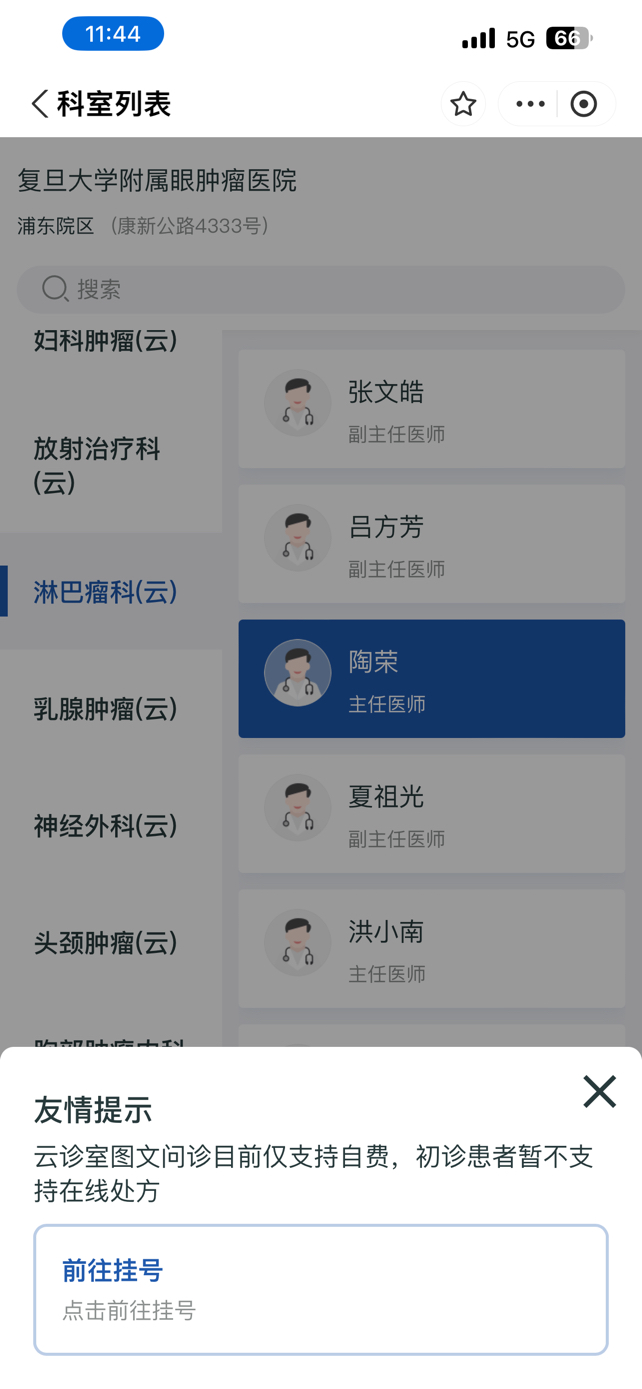Open the 搜索 search field
This screenshot has width=642, height=1389.
coord(321,290)
